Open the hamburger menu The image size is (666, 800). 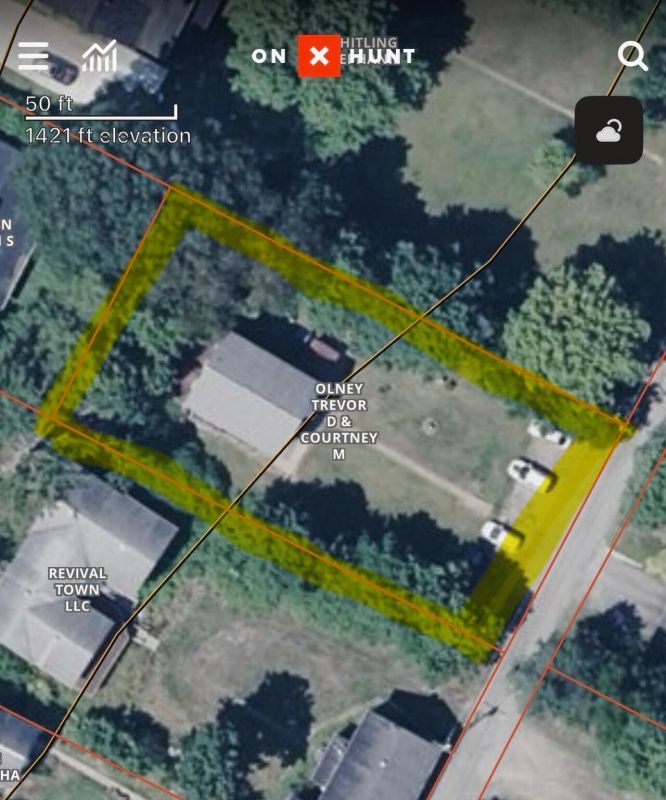pyautogui.click(x=33, y=56)
